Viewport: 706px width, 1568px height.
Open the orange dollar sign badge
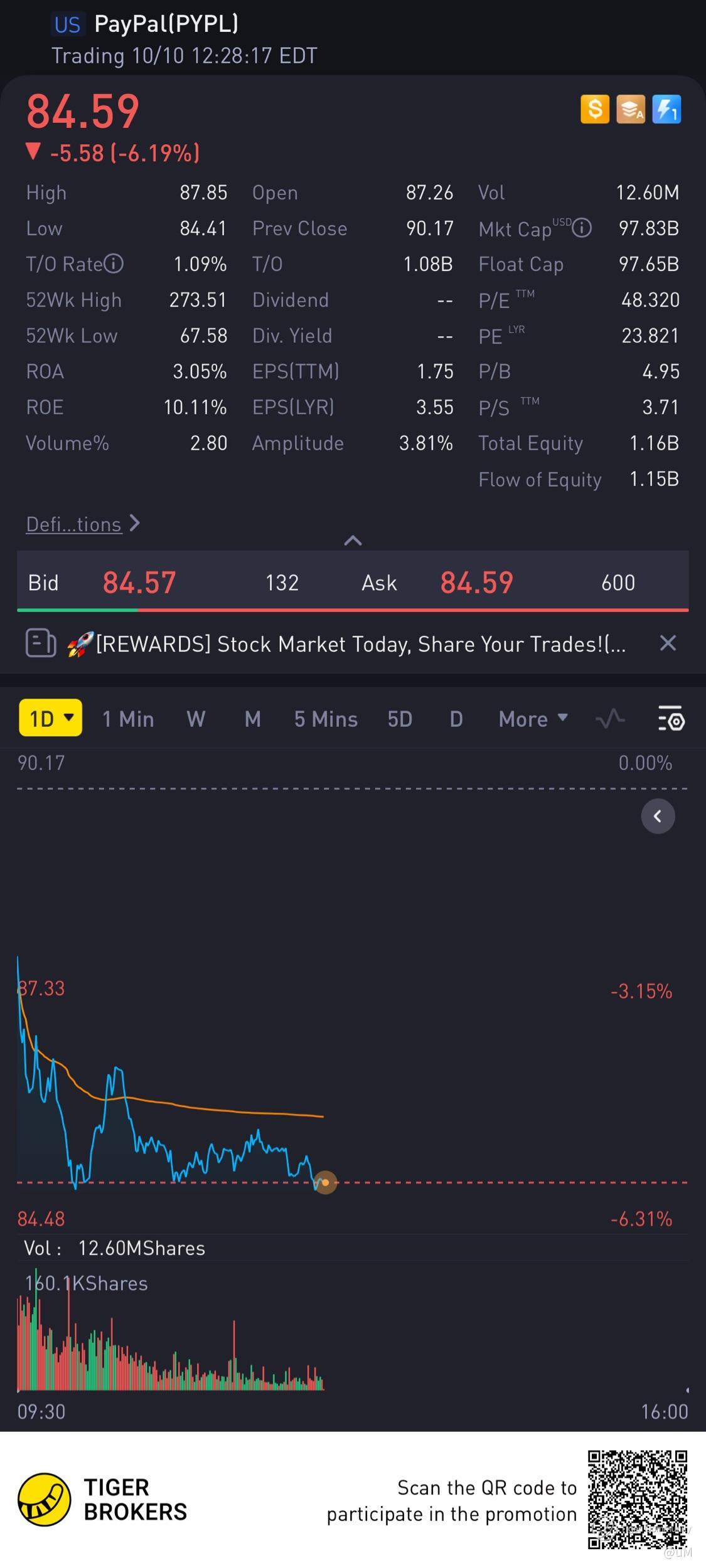[595, 110]
